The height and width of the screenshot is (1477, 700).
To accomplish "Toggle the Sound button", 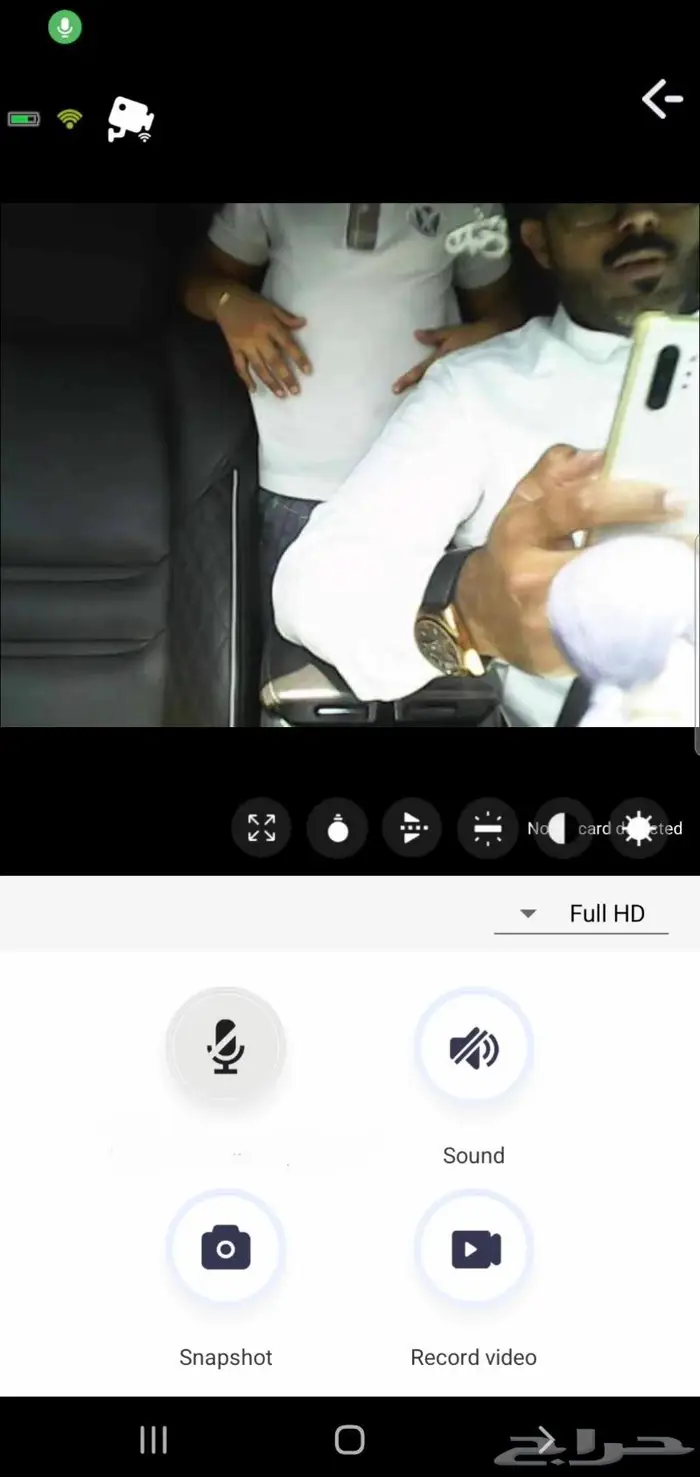I will pyautogui.click(x=474, y=1048).
